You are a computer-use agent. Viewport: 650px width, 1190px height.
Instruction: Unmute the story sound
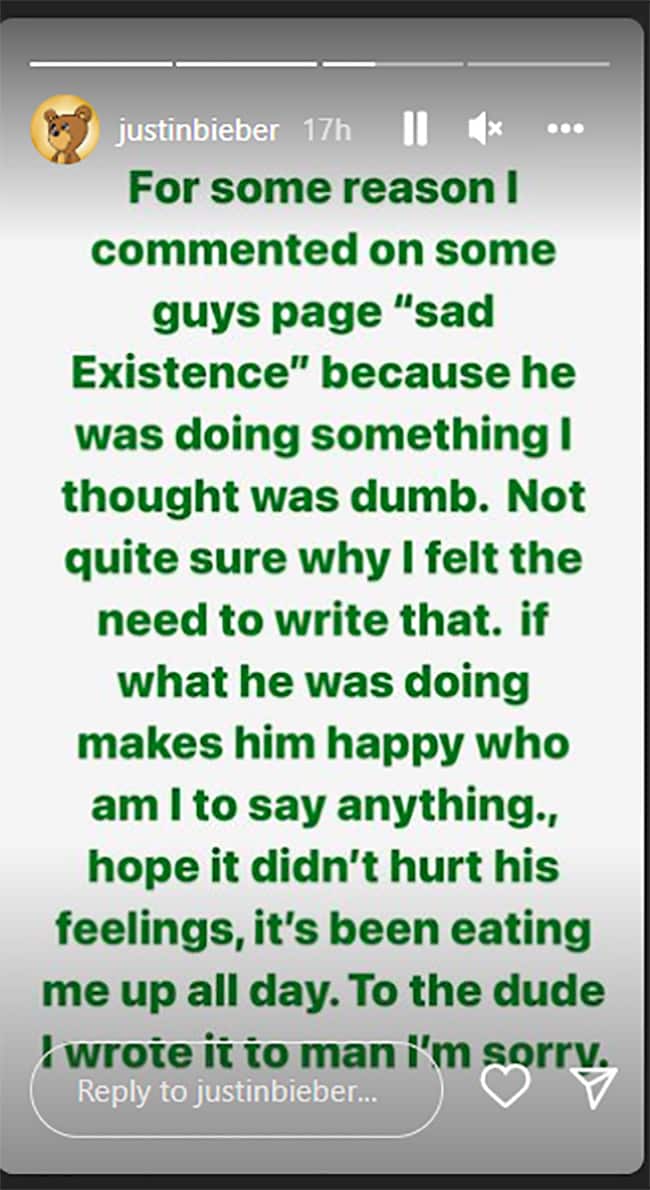click(x=485, y=128)
